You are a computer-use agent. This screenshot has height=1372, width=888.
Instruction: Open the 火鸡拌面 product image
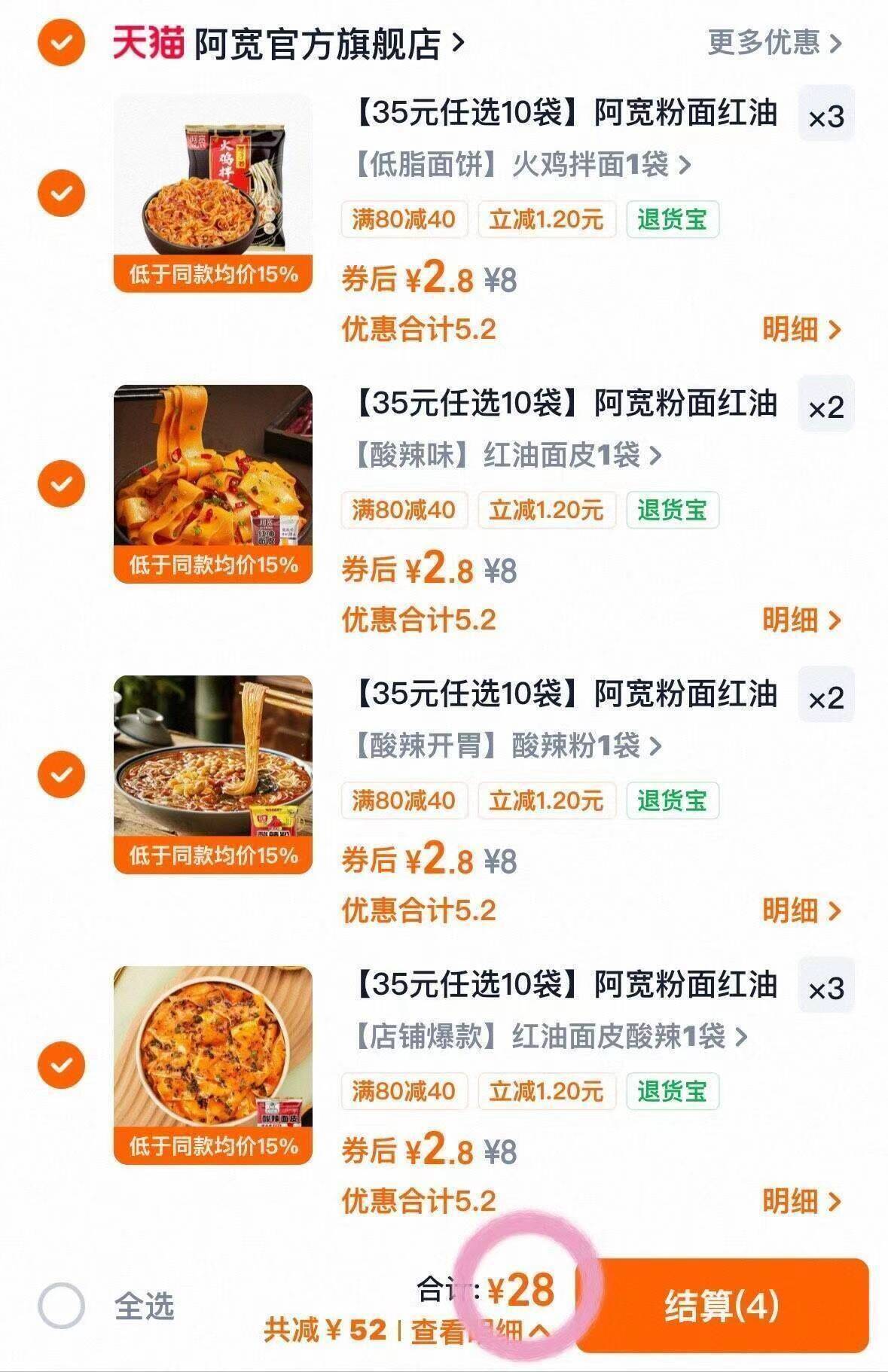pos(213,193)
